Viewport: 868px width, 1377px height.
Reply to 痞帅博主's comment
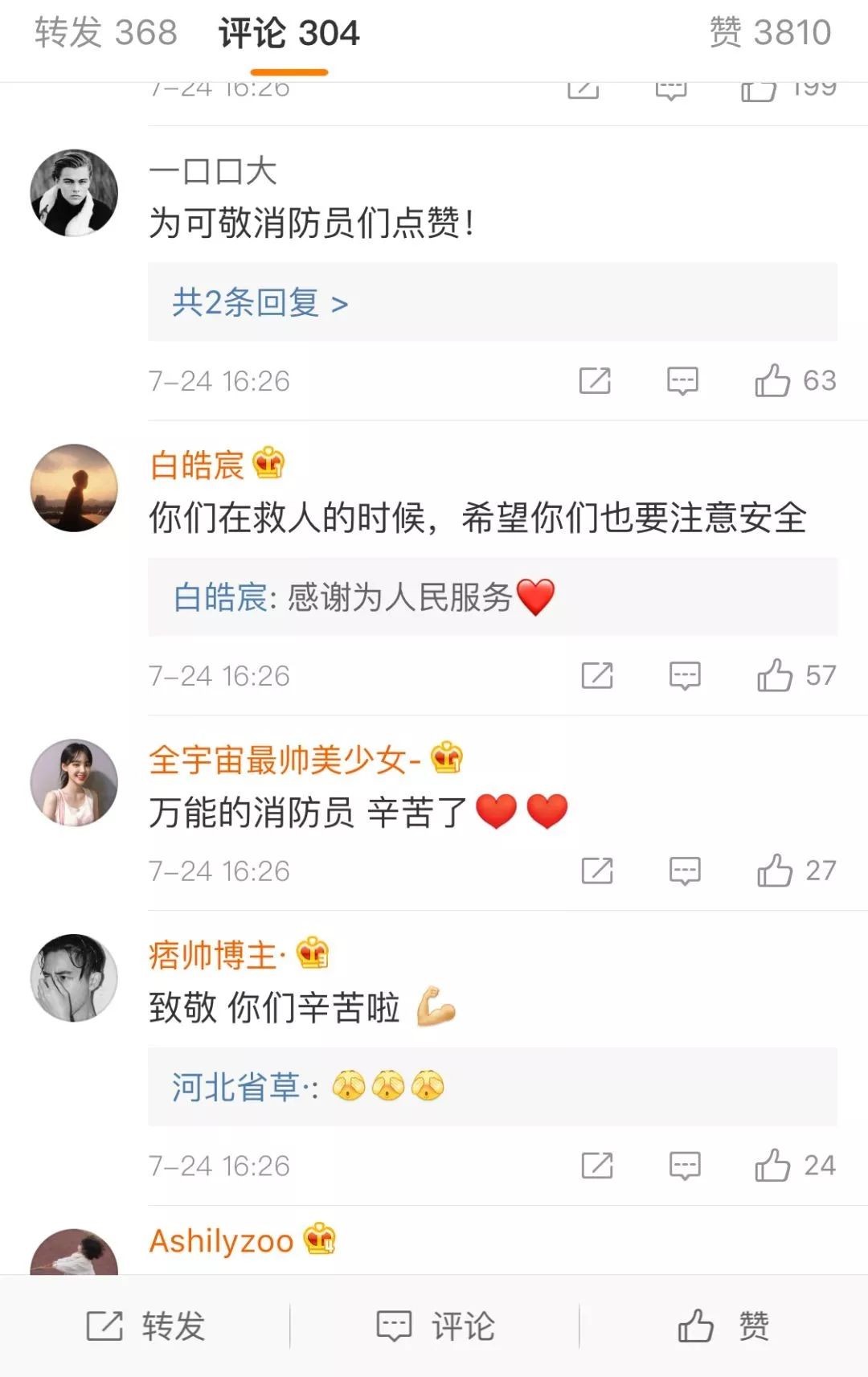tap(685, 1165)
